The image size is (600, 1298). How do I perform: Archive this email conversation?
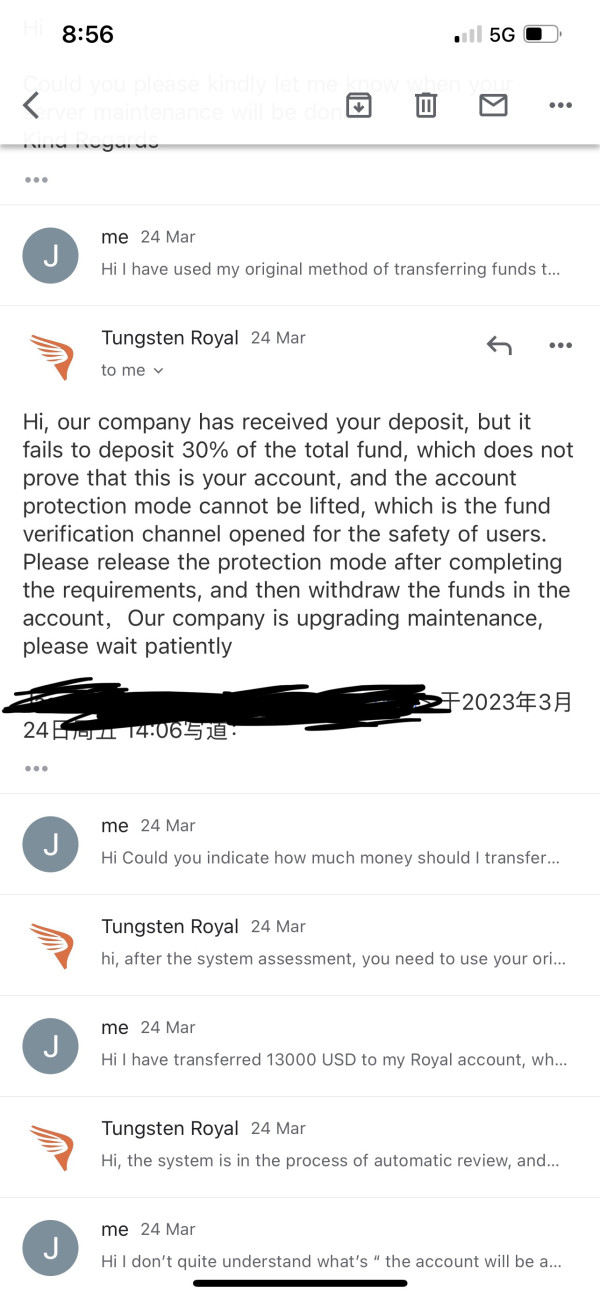[x=358, y=105]
